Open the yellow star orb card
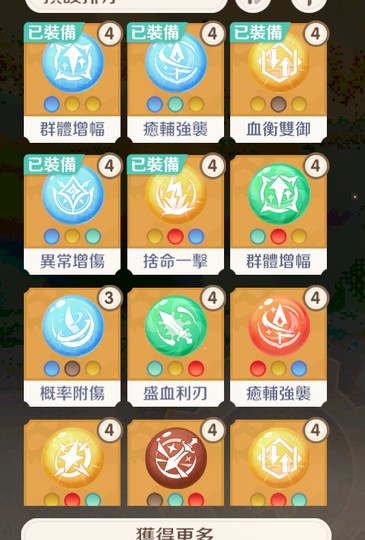The image size is (365, 540). (72, 463)
